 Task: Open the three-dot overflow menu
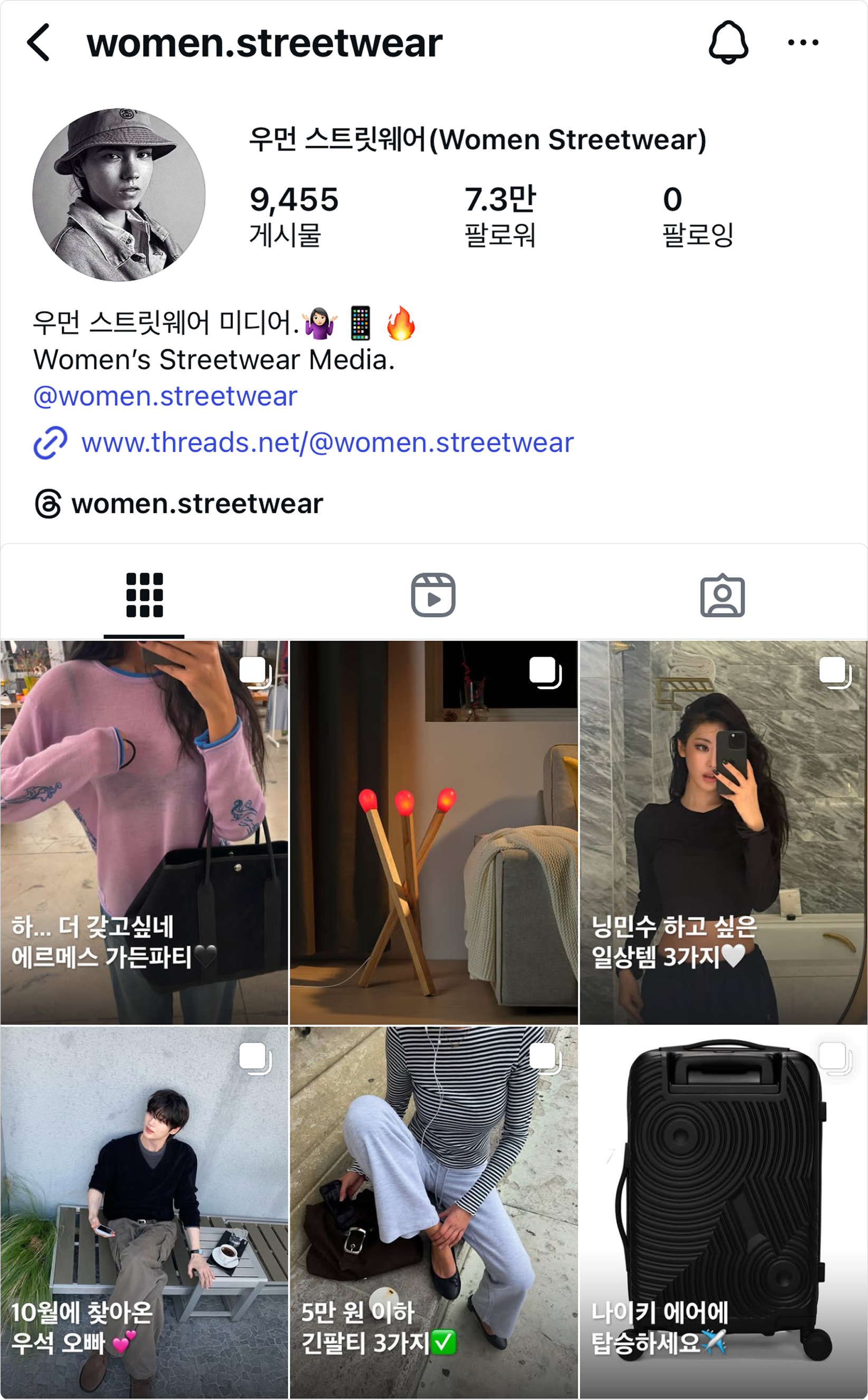pos(803,42)
